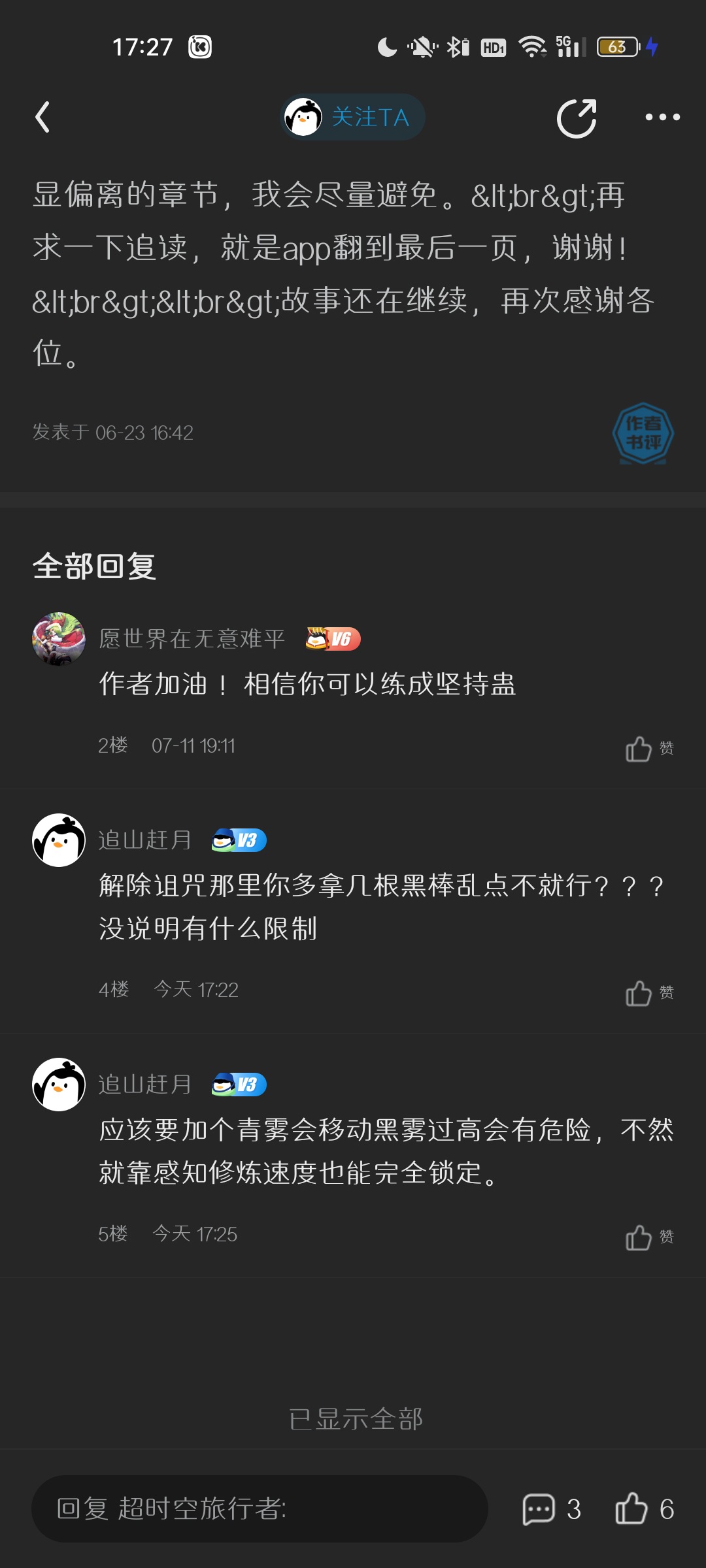This screenshot has height=1568, width=706.
Task: Open the three-dot overflow menu
Action: click(x=662, y=118)
